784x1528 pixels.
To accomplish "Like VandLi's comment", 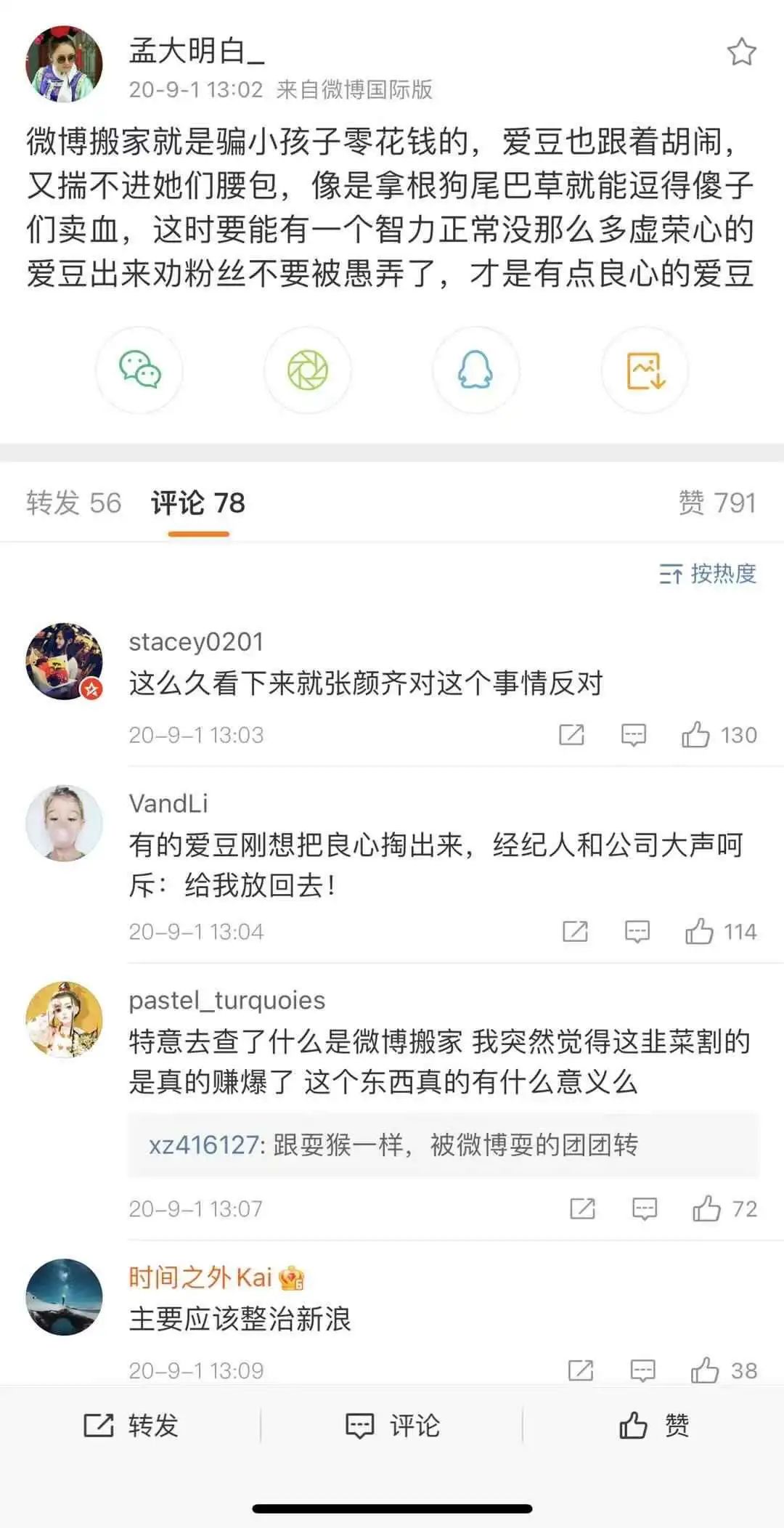I will [x=699, y=931].
